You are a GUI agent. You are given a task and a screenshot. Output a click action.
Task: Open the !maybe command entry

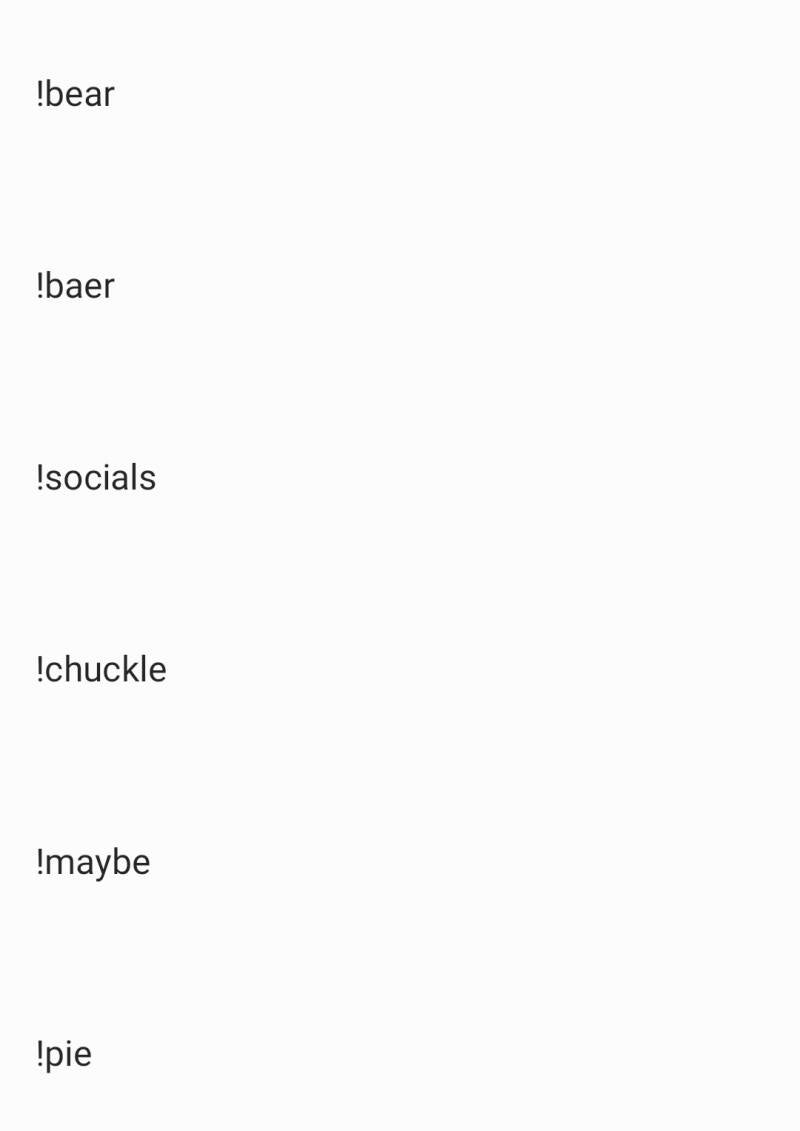(93, 862)
